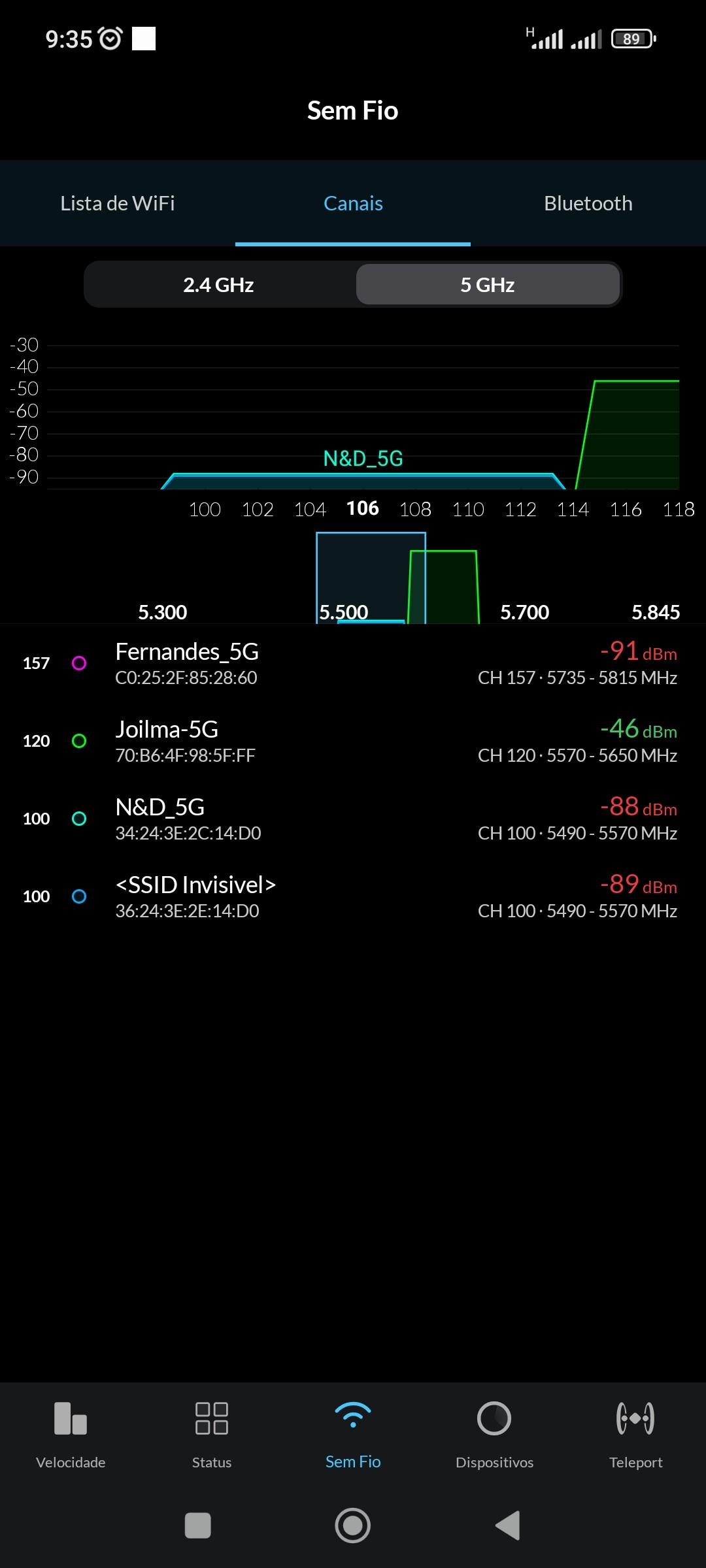Image resolution: width=706 pixels, height=1568 pixels.
Task: Switch to the Lista de WiFi tab
Action: point(118,203)
